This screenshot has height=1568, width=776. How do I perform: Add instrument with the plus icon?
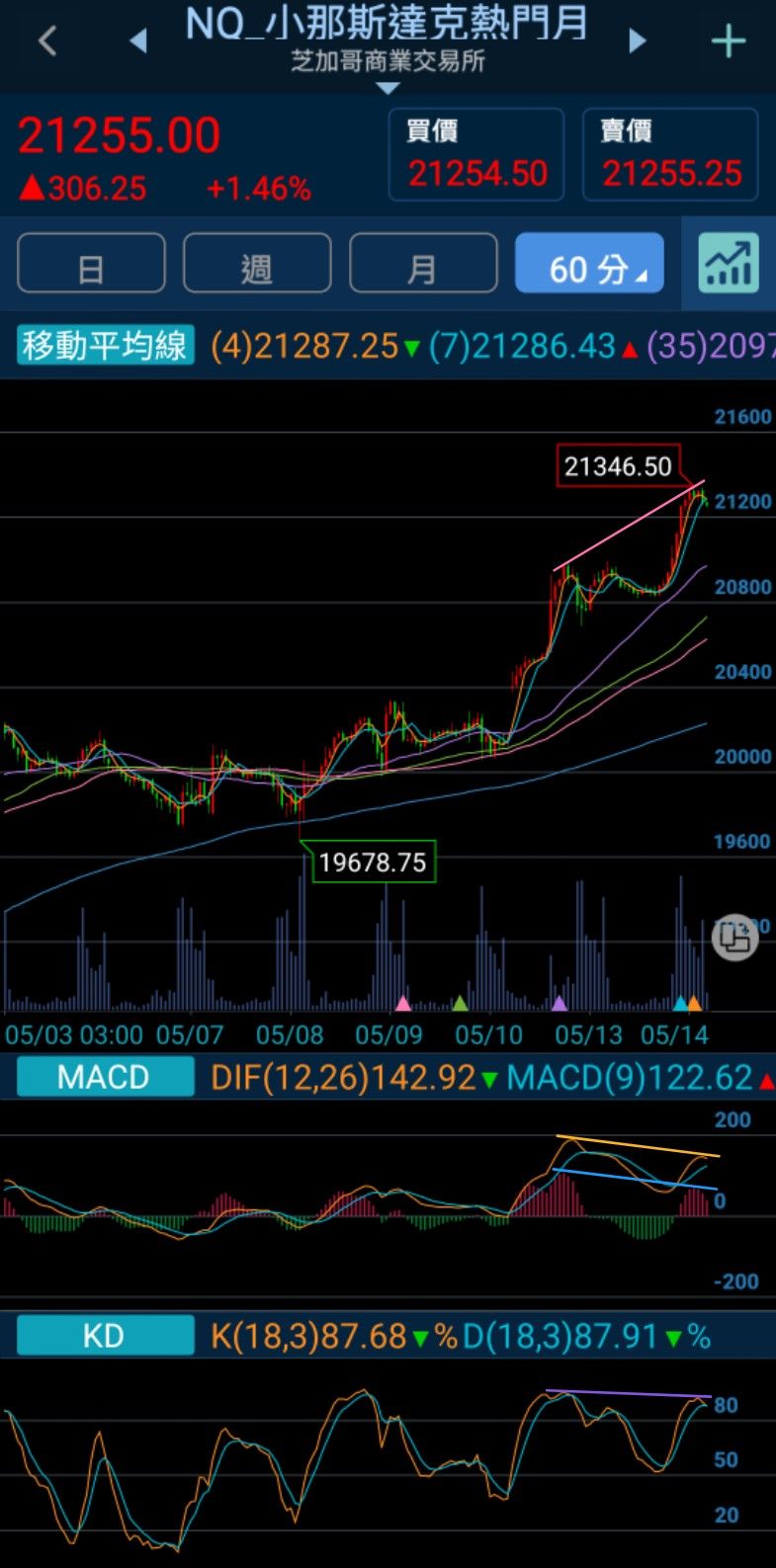(729, 41)
